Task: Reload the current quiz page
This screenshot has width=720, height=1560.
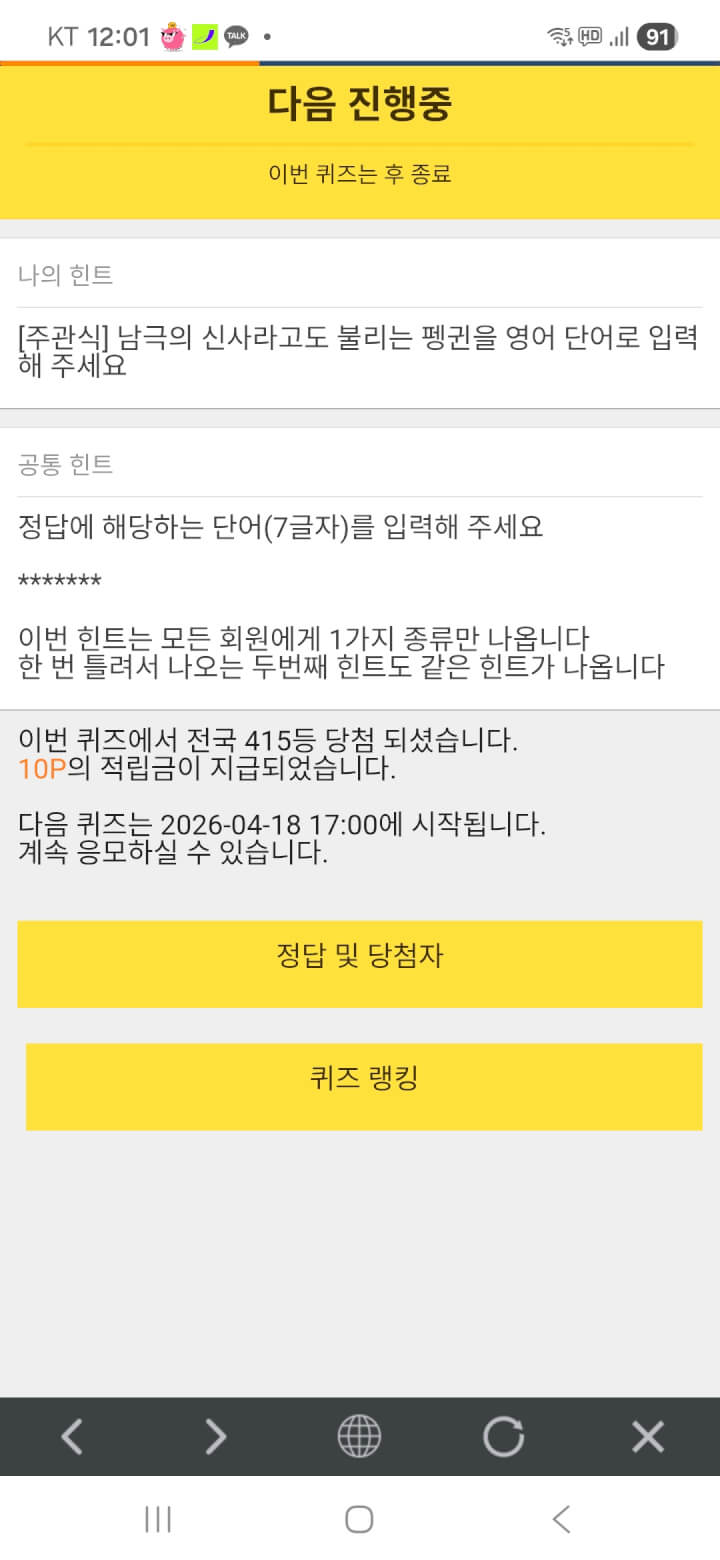Action: click(x=503, y=1437)
